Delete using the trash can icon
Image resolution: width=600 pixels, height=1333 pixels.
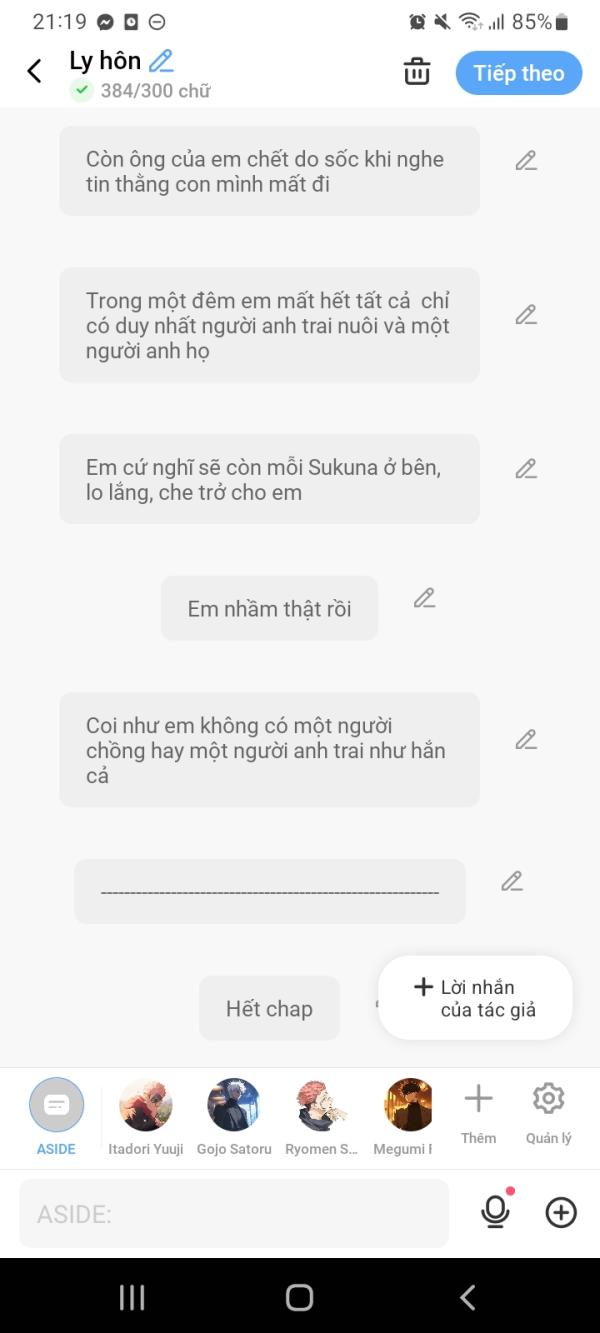pos(417,72)
